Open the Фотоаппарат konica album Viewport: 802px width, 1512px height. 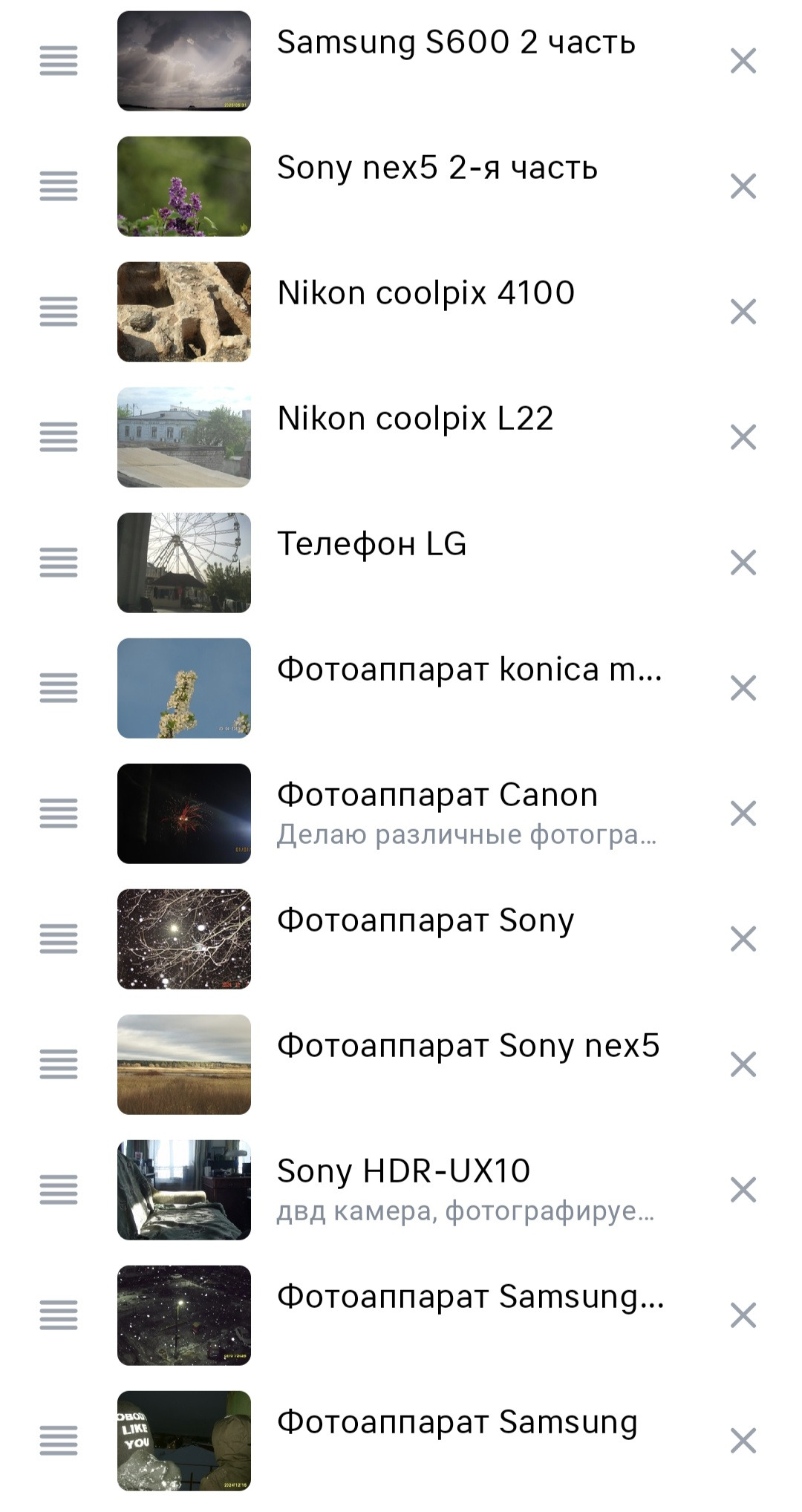(x=469, y=670)
